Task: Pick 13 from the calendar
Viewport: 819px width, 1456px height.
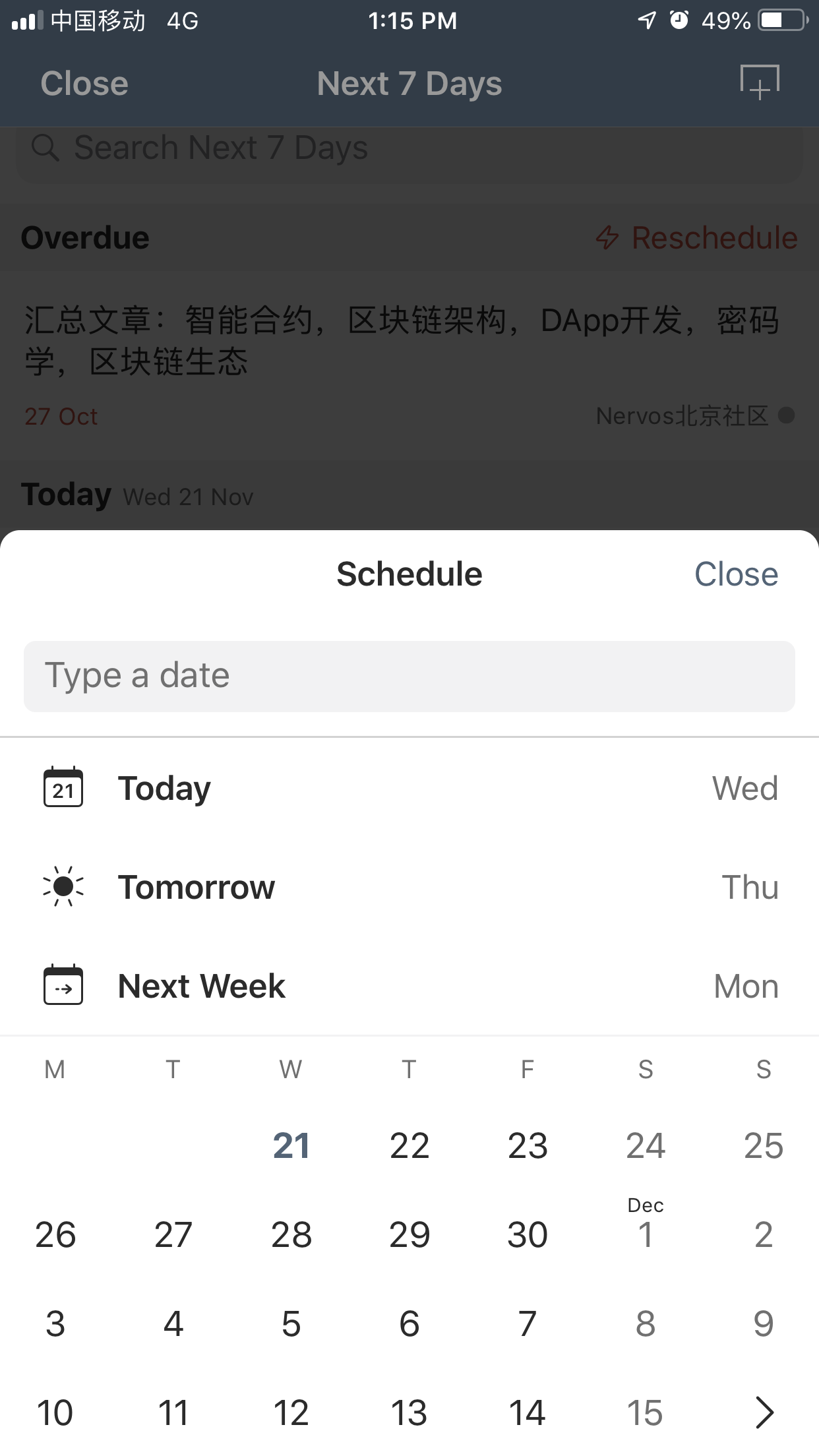Action: pos(409,1413)
